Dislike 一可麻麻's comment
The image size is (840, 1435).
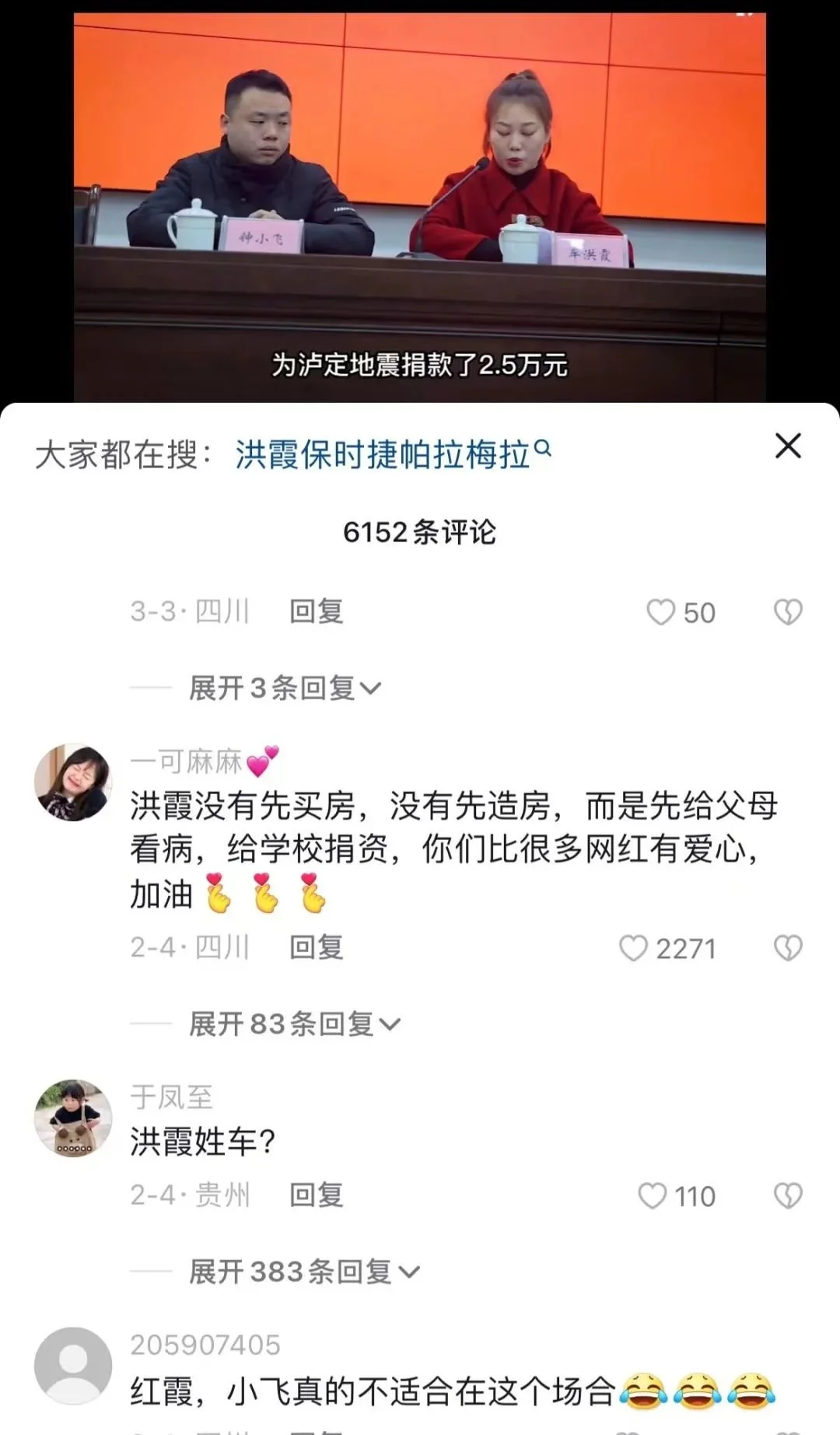(x=787, y=948)
